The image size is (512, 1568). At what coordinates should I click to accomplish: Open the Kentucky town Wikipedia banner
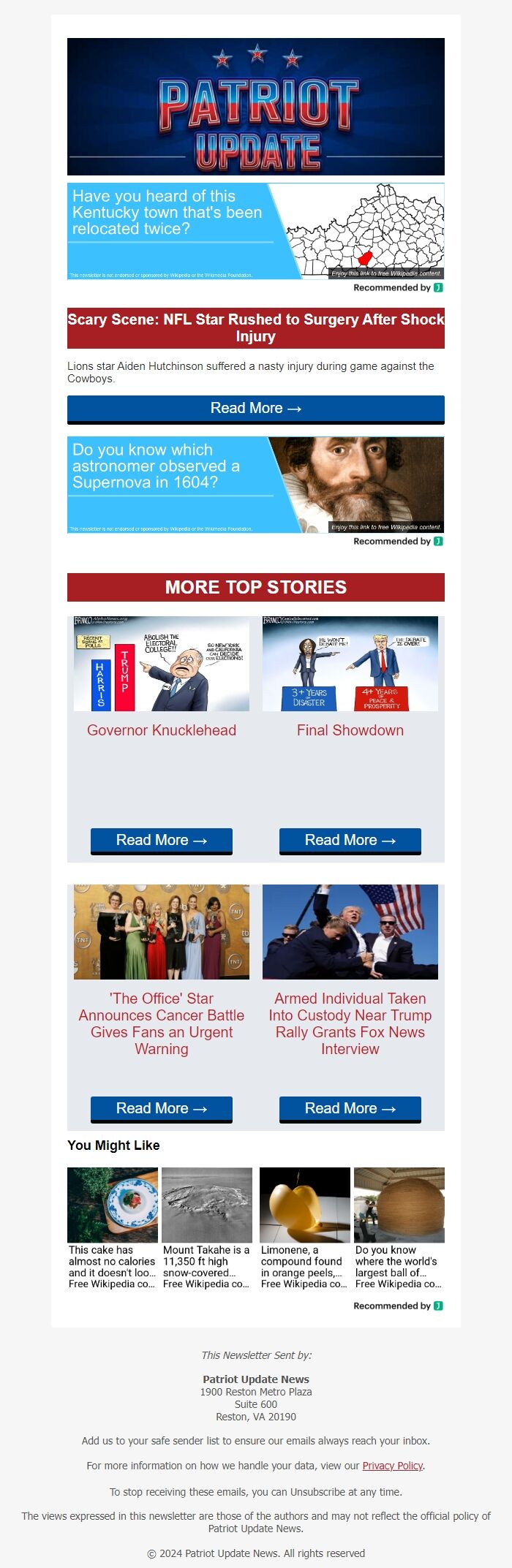255,231
